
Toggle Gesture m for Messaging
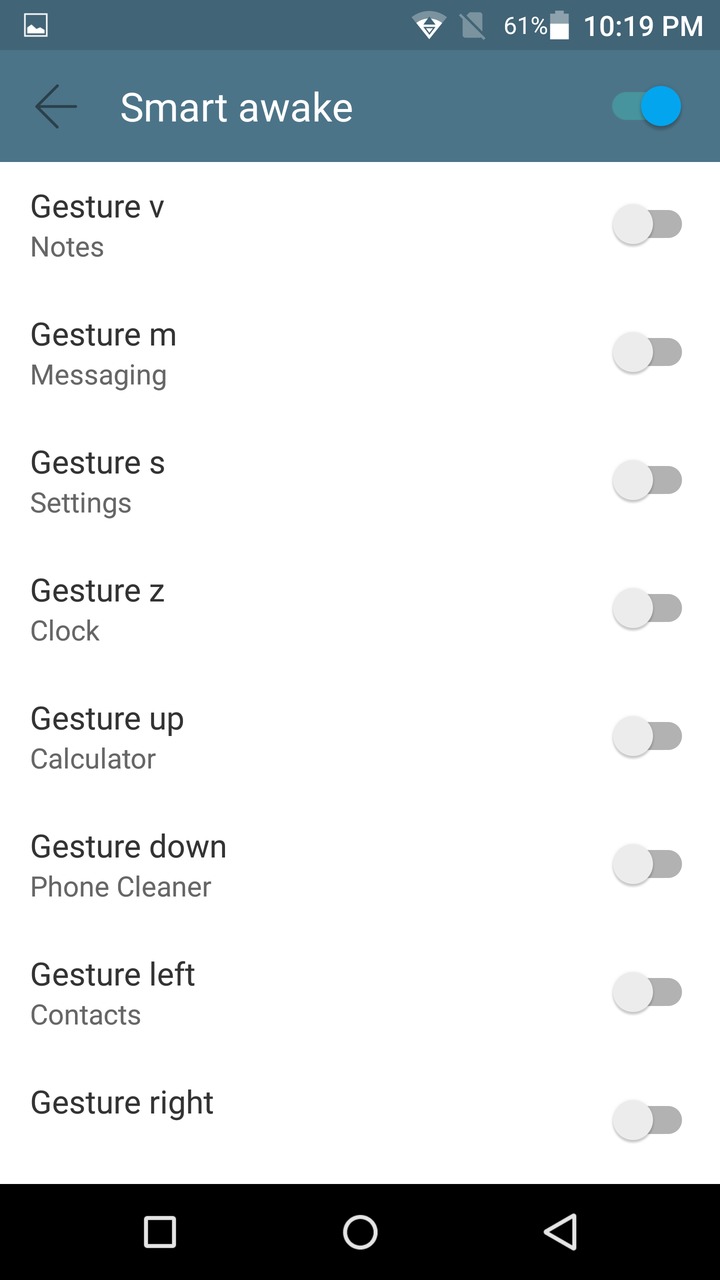point(647,353)
